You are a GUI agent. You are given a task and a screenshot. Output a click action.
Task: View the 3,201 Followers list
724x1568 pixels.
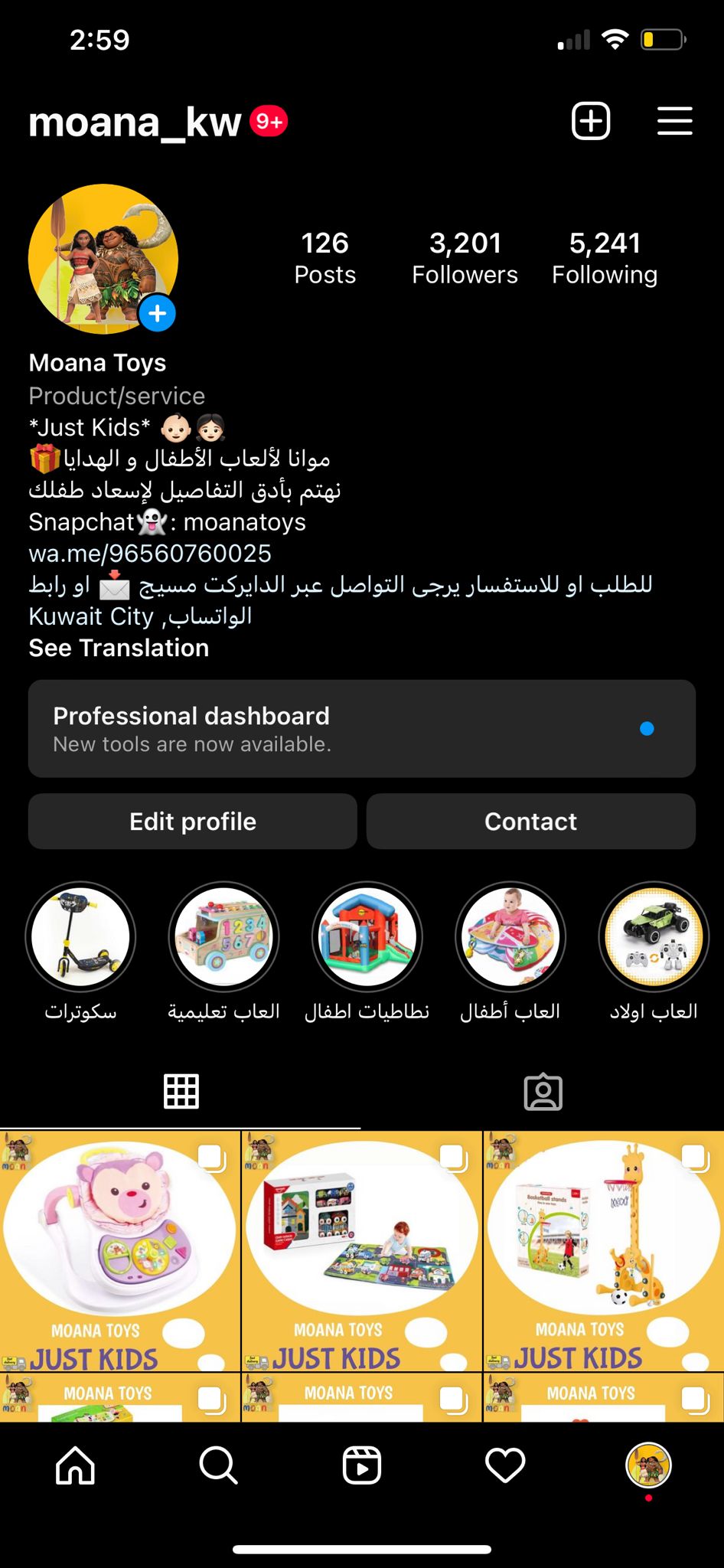(x=465, y=258)
